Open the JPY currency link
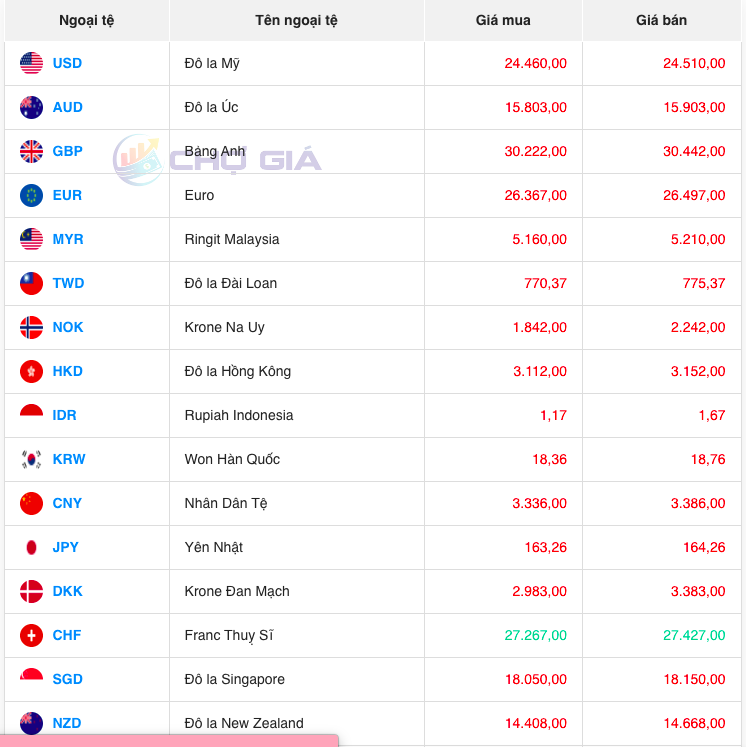Viewport: 746px width, 747px height. [65, 547]
